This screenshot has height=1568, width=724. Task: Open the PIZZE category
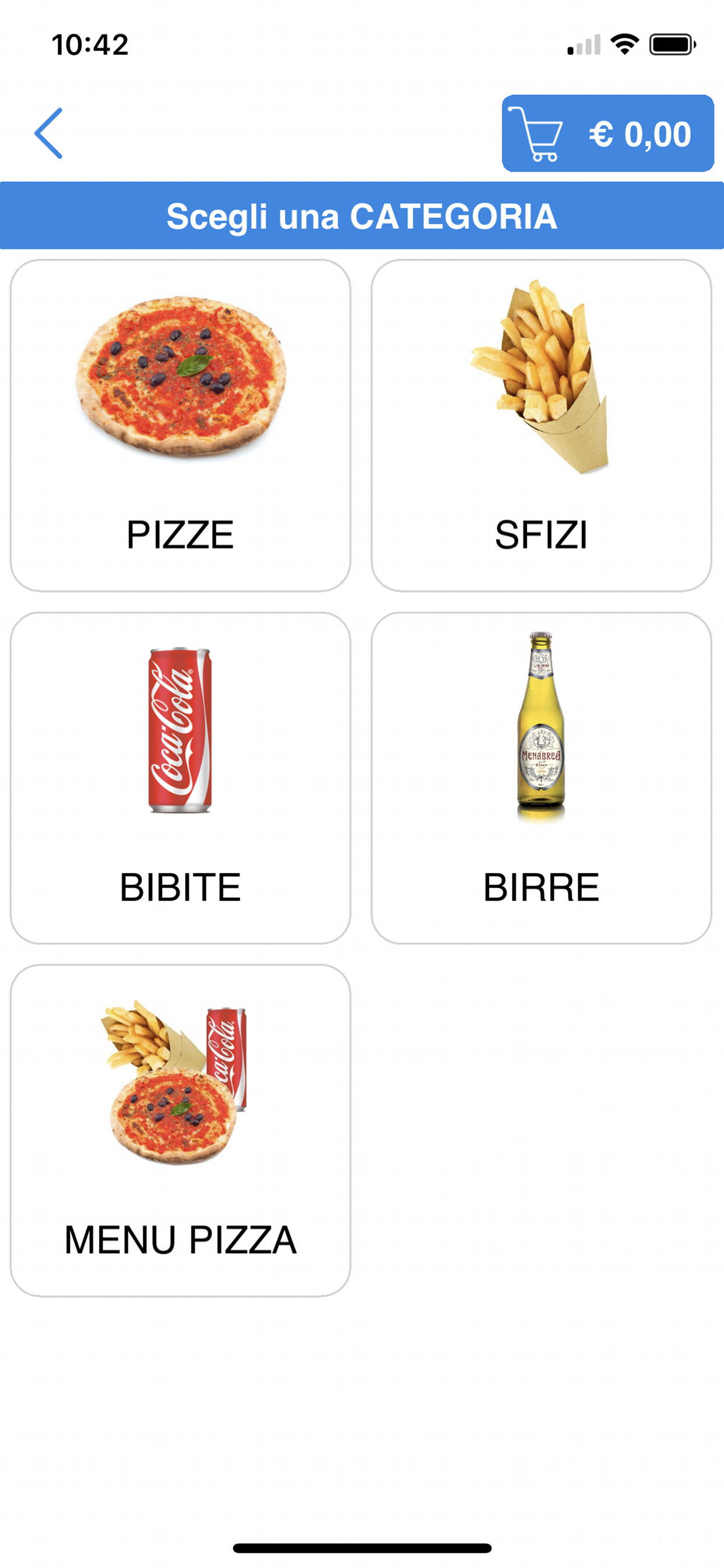point(180,425)
